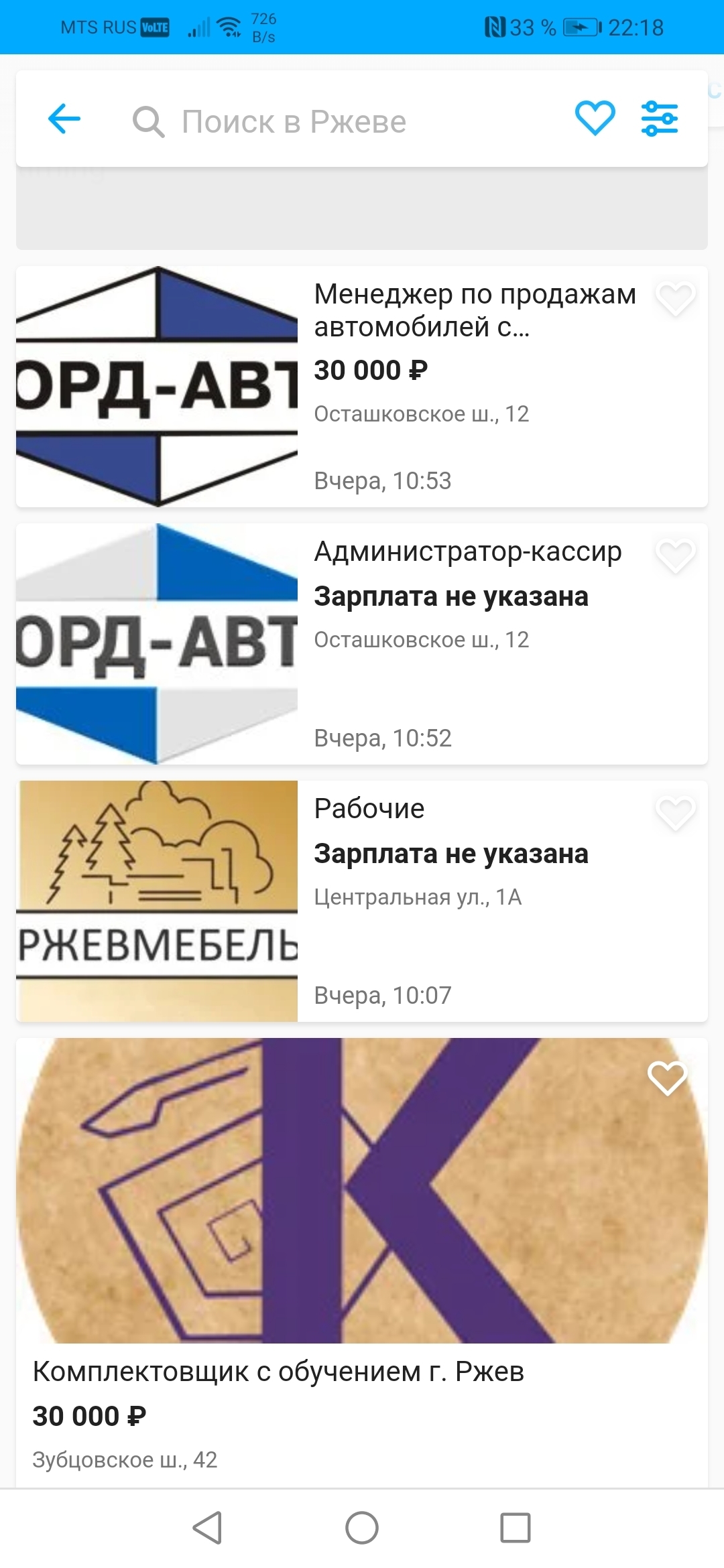Add Администратор-кассир to favorites

675,556
